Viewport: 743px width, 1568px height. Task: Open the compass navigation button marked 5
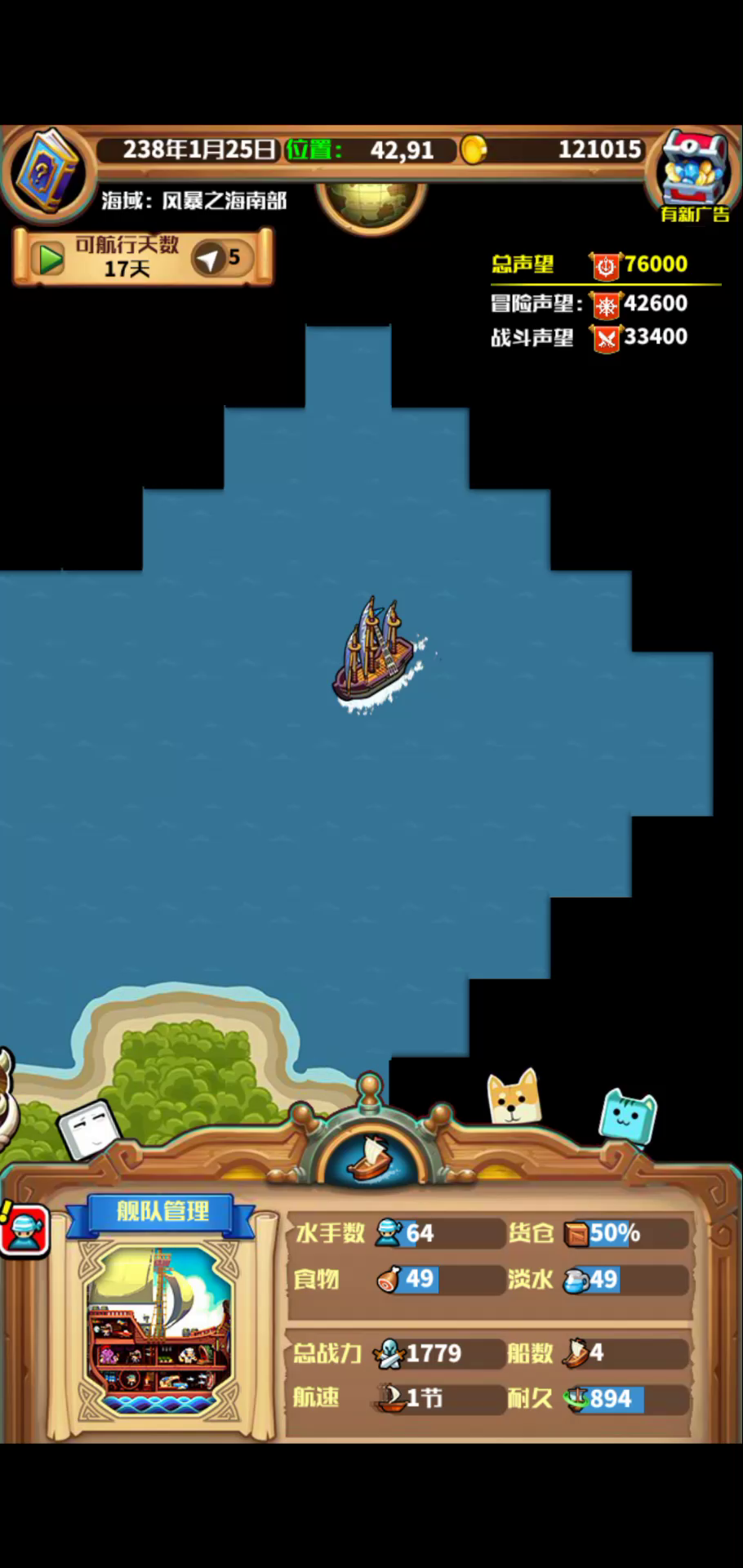(220, 259)
